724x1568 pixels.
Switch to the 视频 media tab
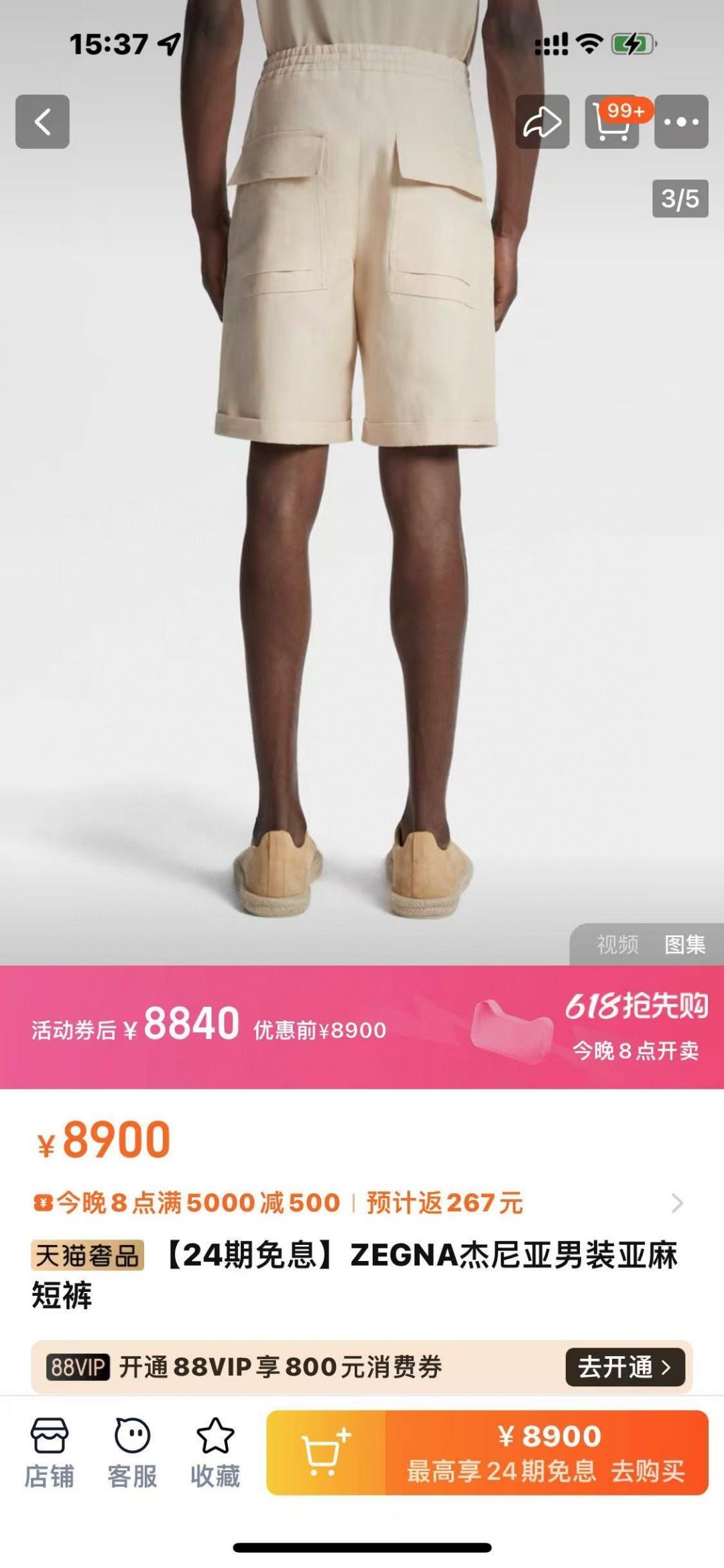[x=617, y=945]
